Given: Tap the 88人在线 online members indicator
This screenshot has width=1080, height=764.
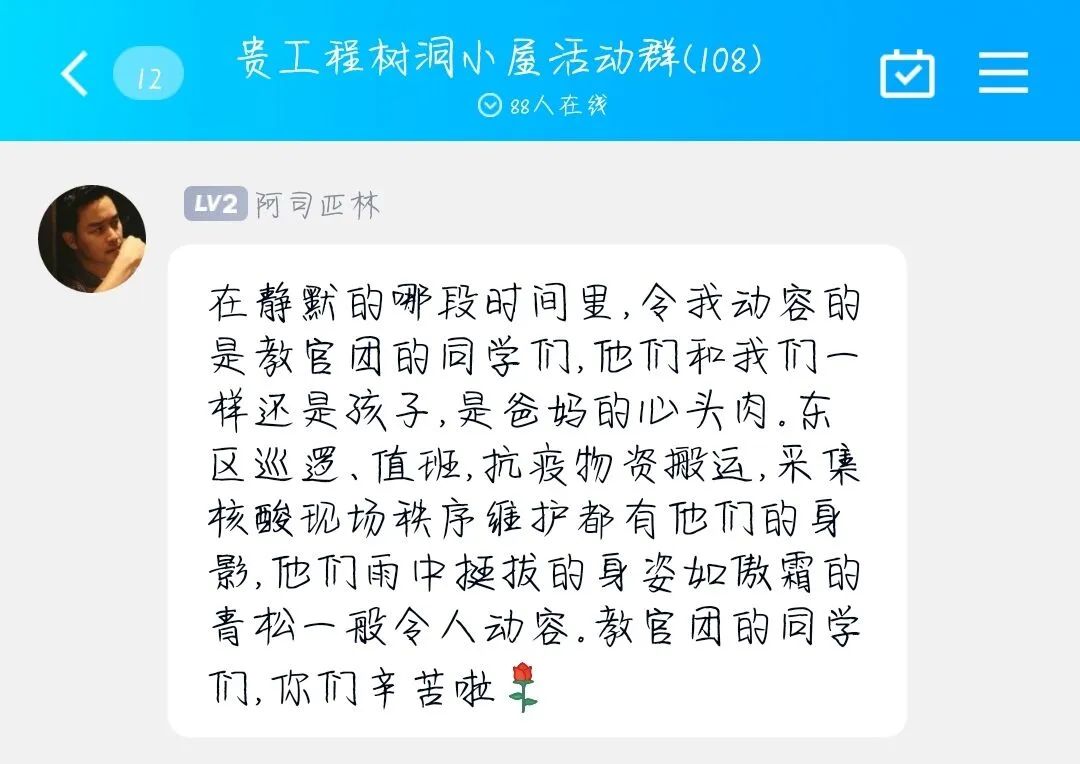Looking at the screenshot, I should pos(542,105).
